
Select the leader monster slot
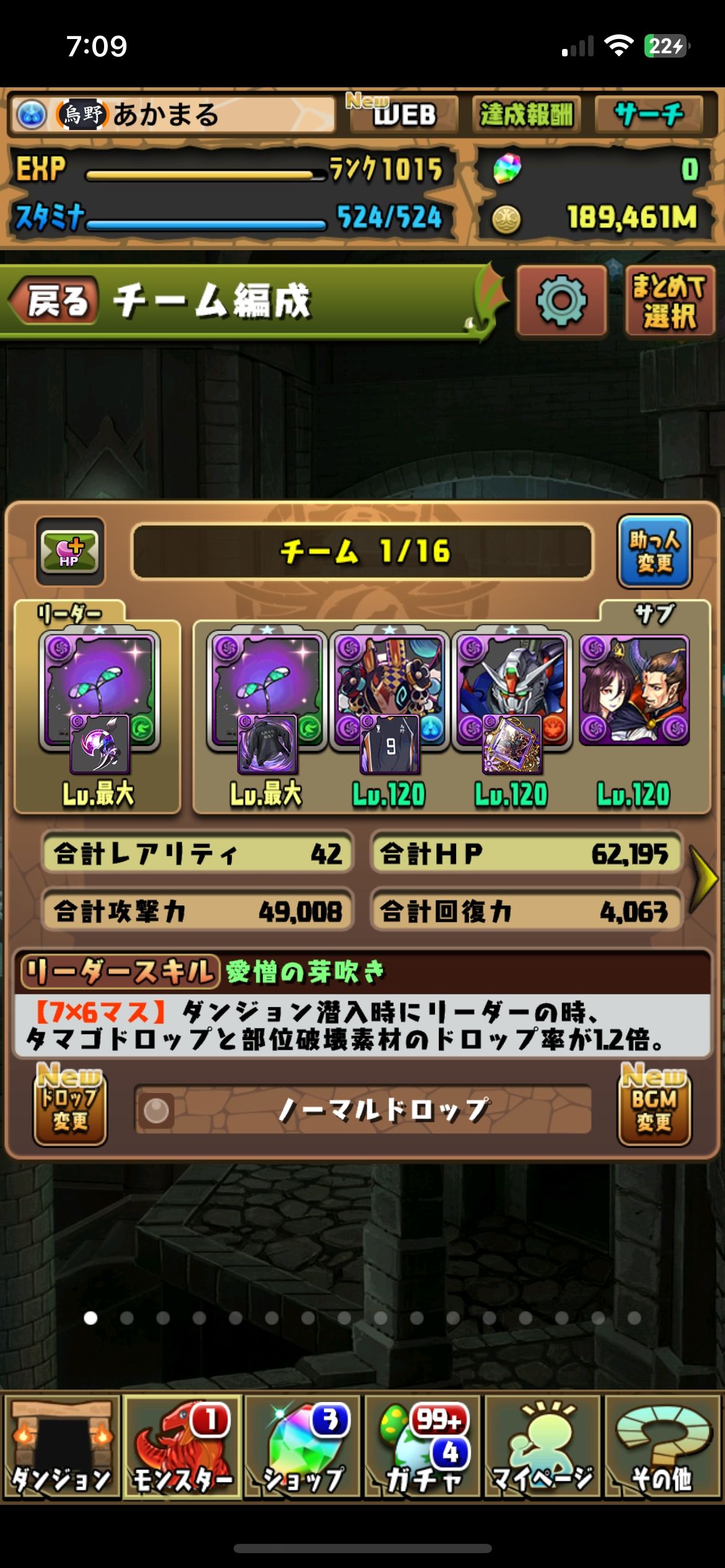pyautogui.click(x=99, y=694)
